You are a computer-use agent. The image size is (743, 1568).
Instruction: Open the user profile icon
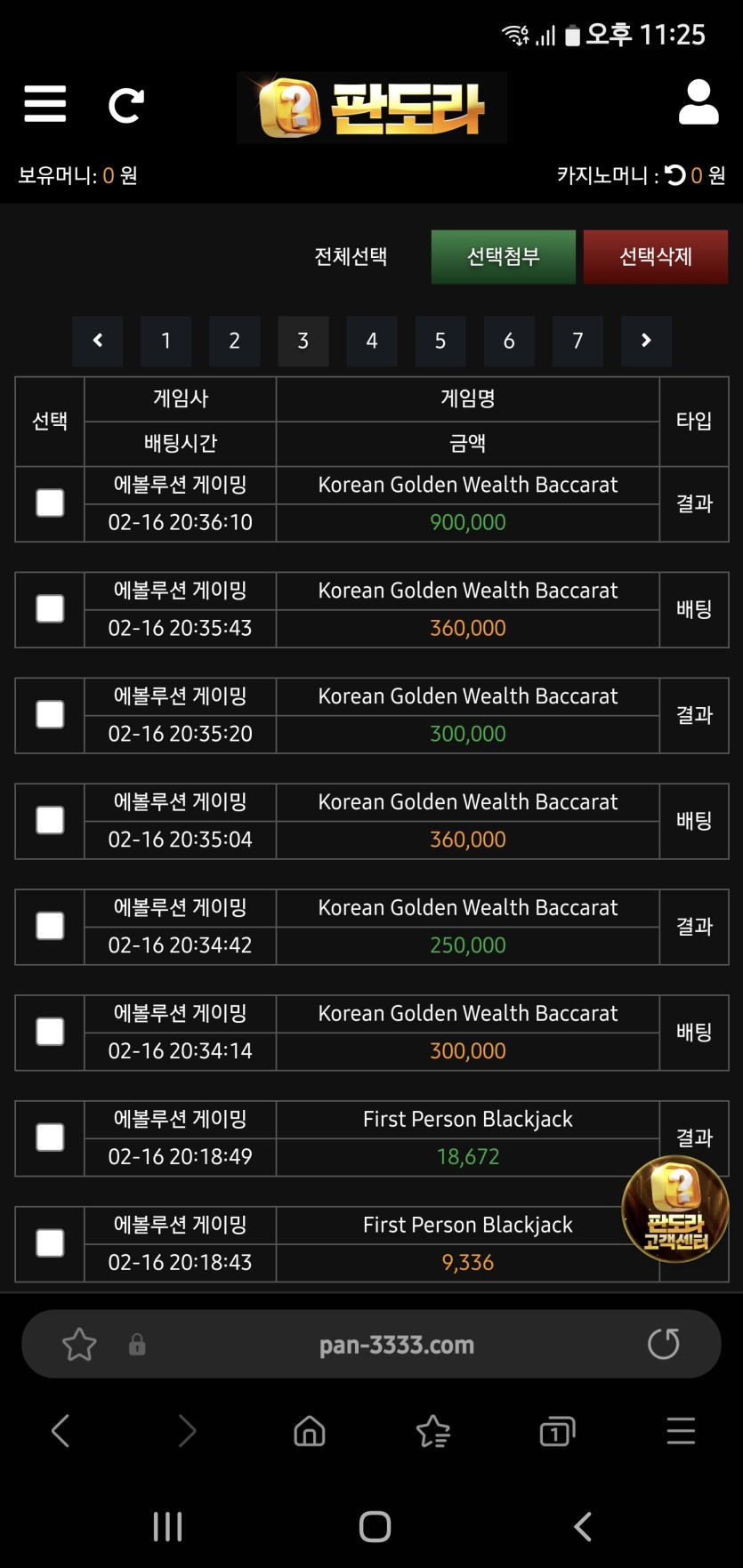pyautogui.click(x=699, y=102)
